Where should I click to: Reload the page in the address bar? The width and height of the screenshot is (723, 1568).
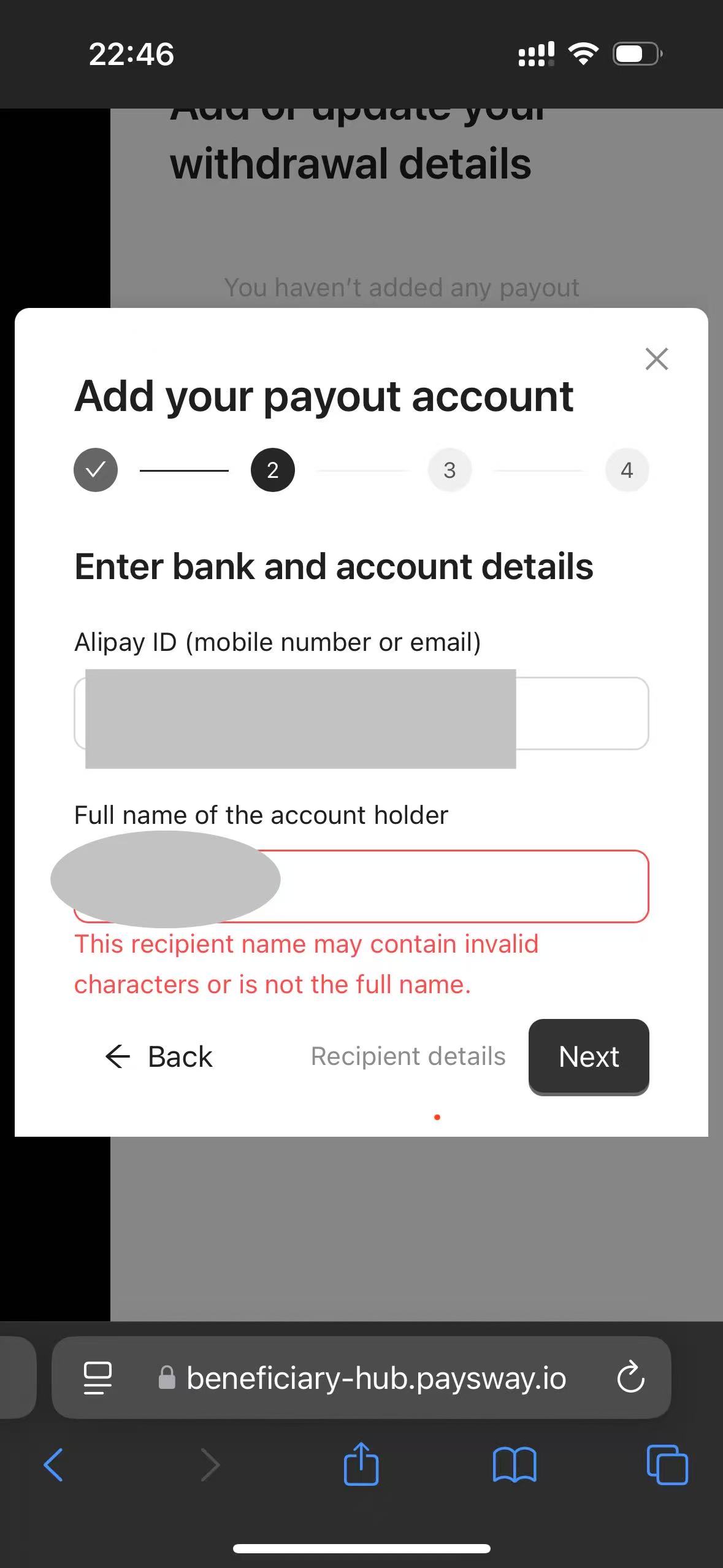coord(630,1377)
